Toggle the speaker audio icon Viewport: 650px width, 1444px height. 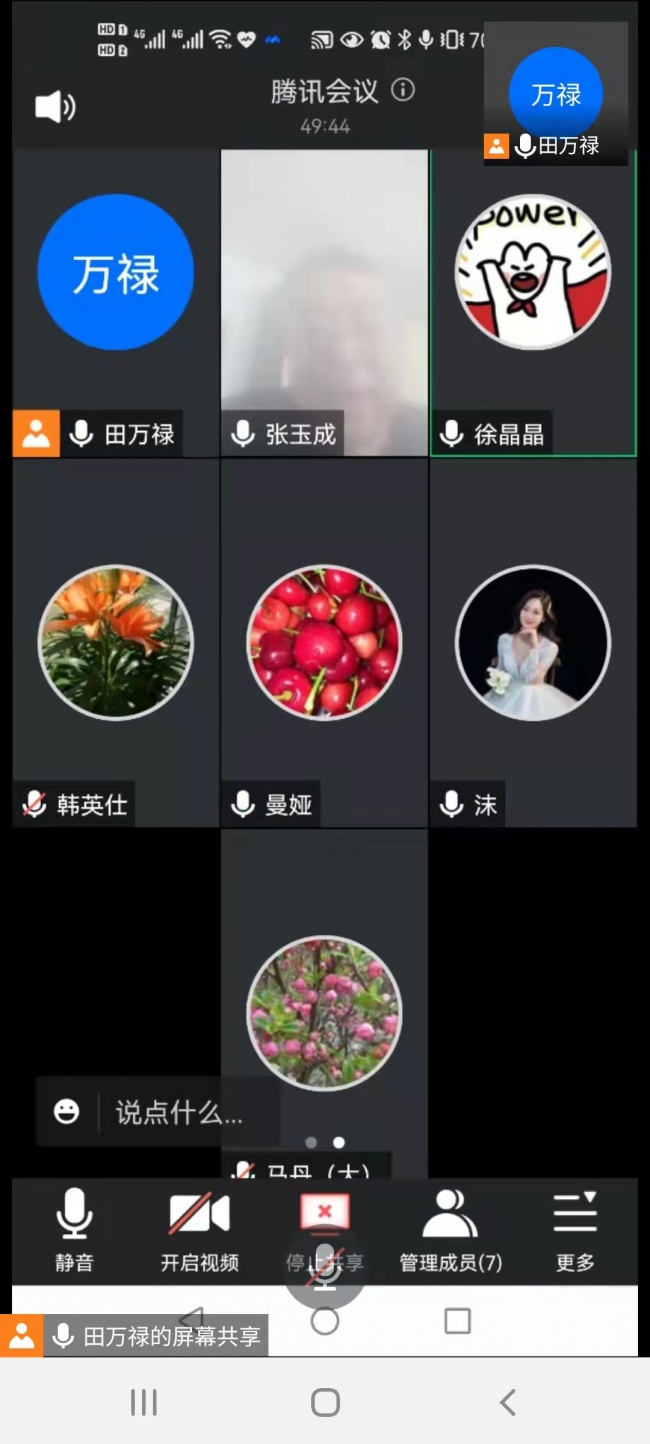(55, 106)
